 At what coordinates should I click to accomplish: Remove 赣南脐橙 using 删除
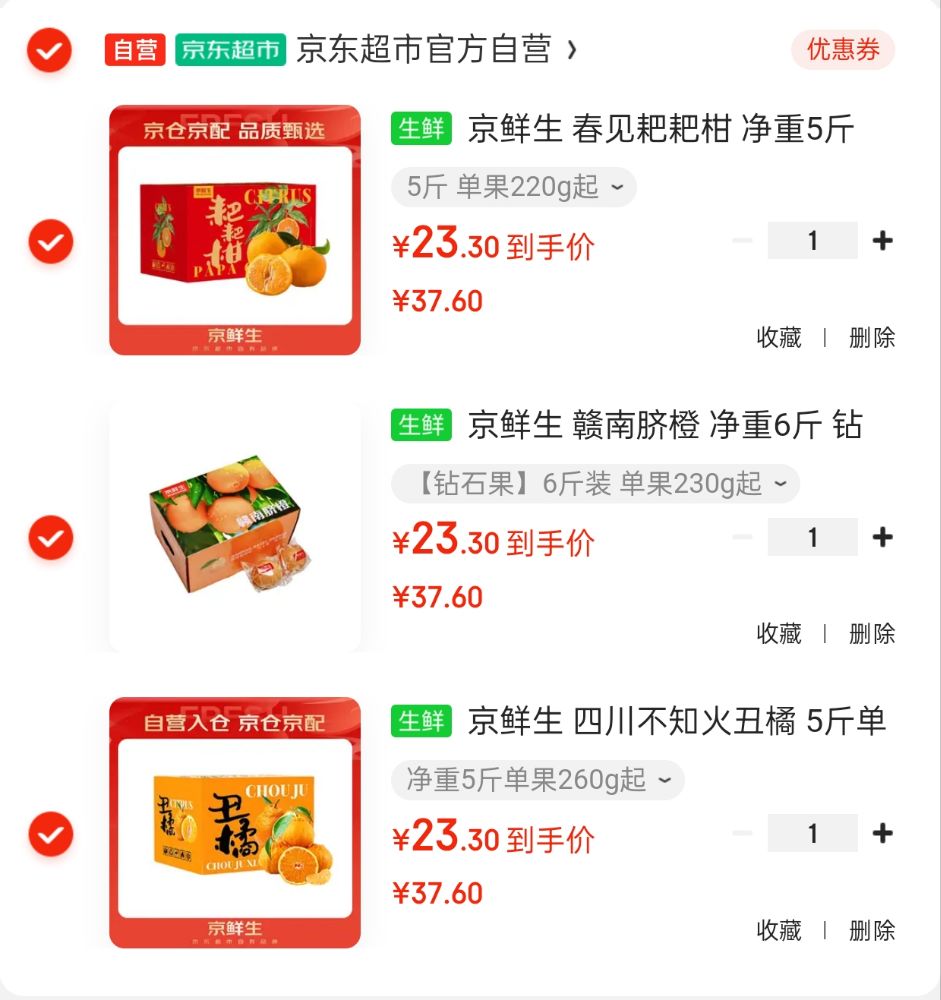871,634
